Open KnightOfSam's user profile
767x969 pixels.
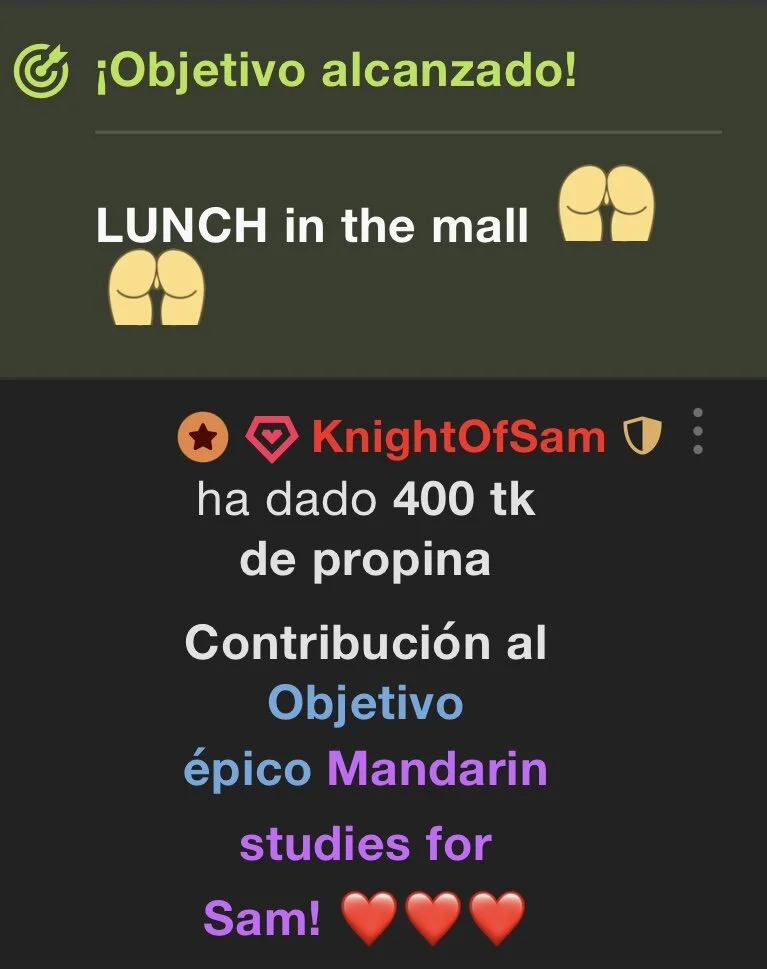tap(458, 437)
